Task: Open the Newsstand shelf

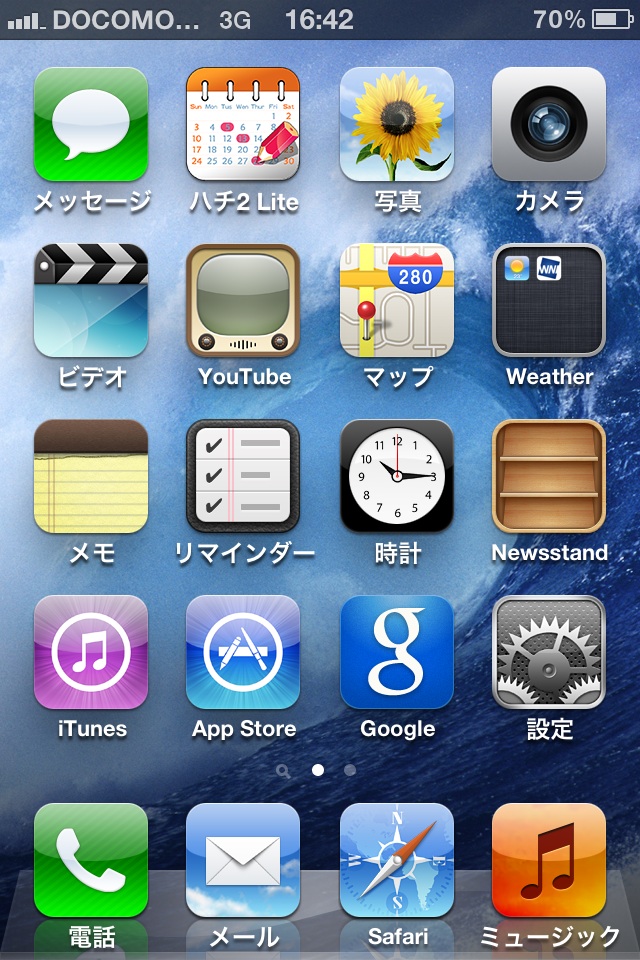Action: pos(549,476)
